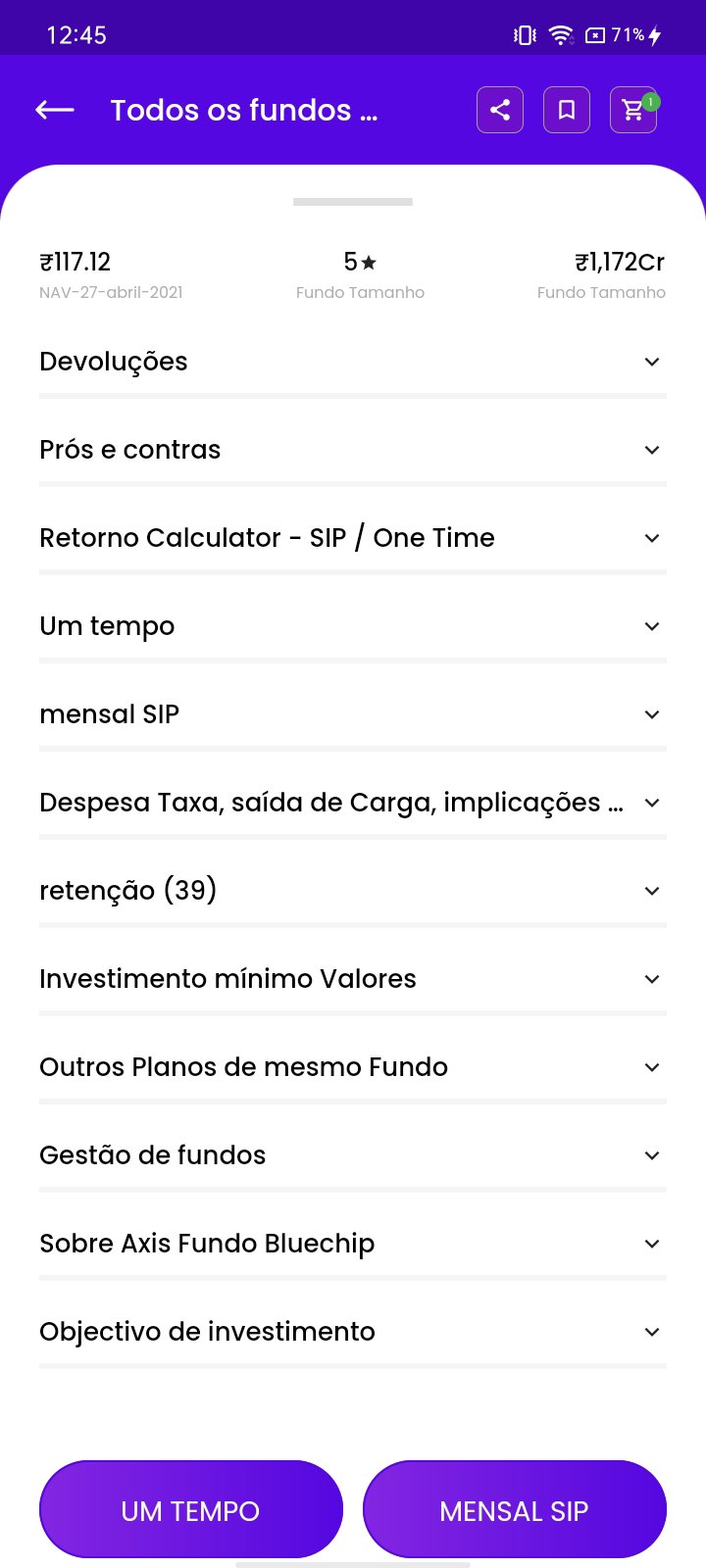Screen dimensions: 706x1568
Task: Expand Prós e contras
Action: (x=353, y=450)
